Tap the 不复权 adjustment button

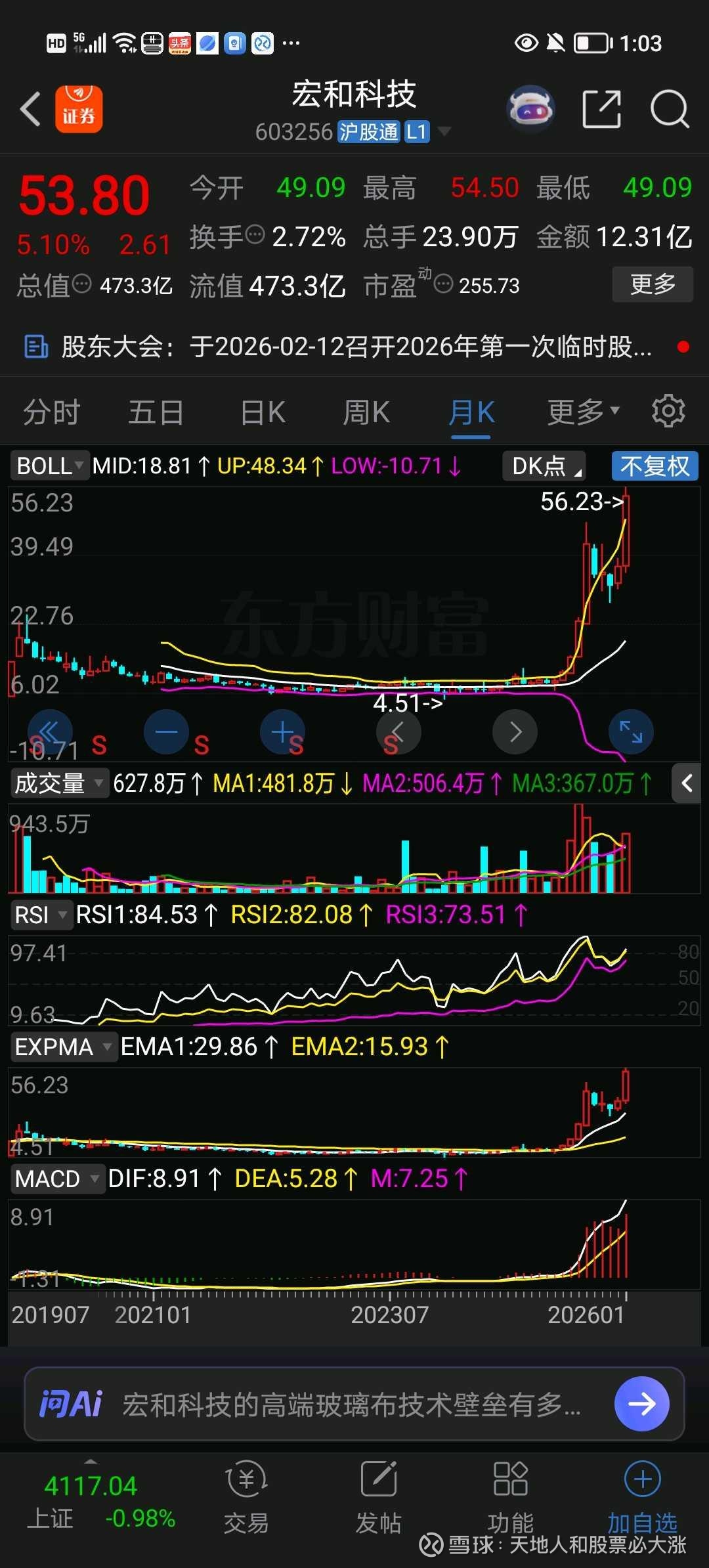pyautogui.click(x=655, y=466)
